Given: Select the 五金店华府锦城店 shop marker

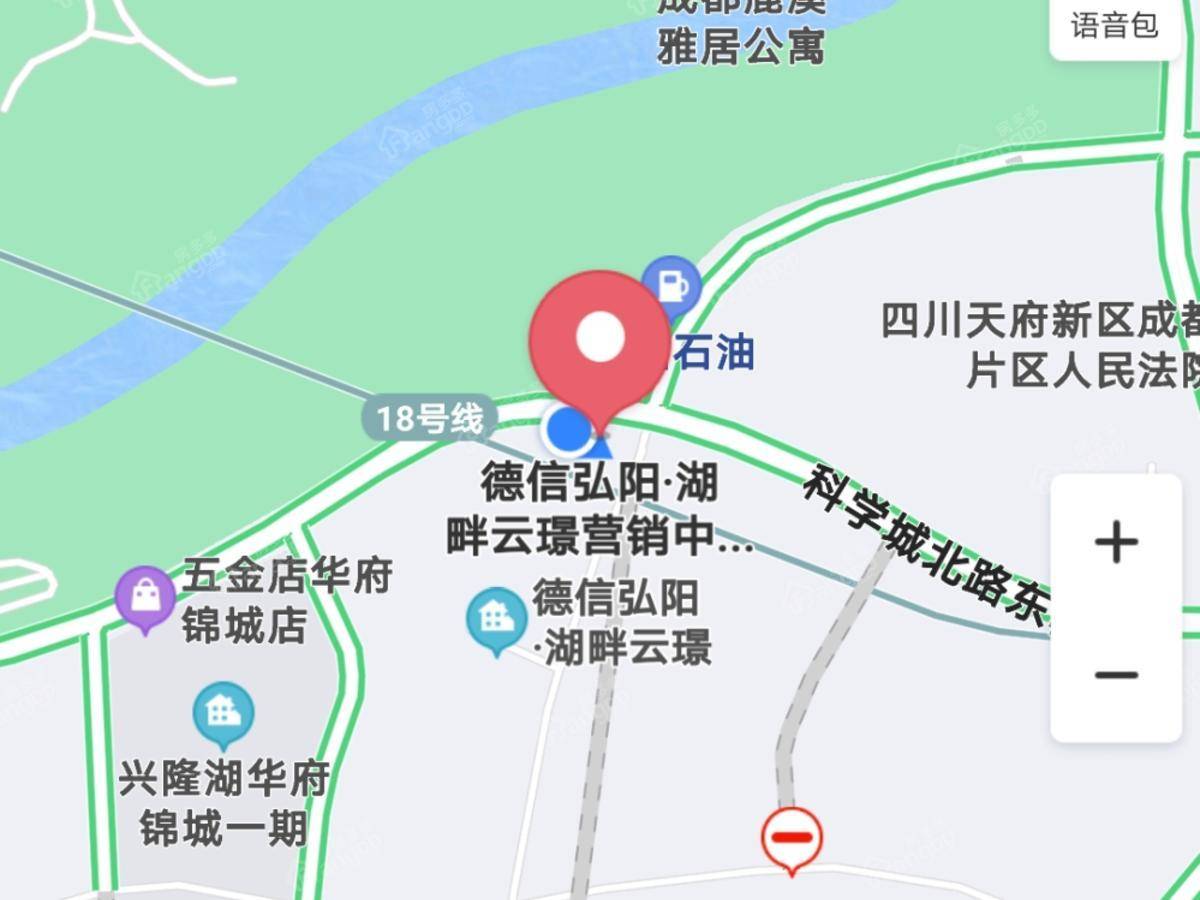Looking at the screenshot, I should [146, 598].
